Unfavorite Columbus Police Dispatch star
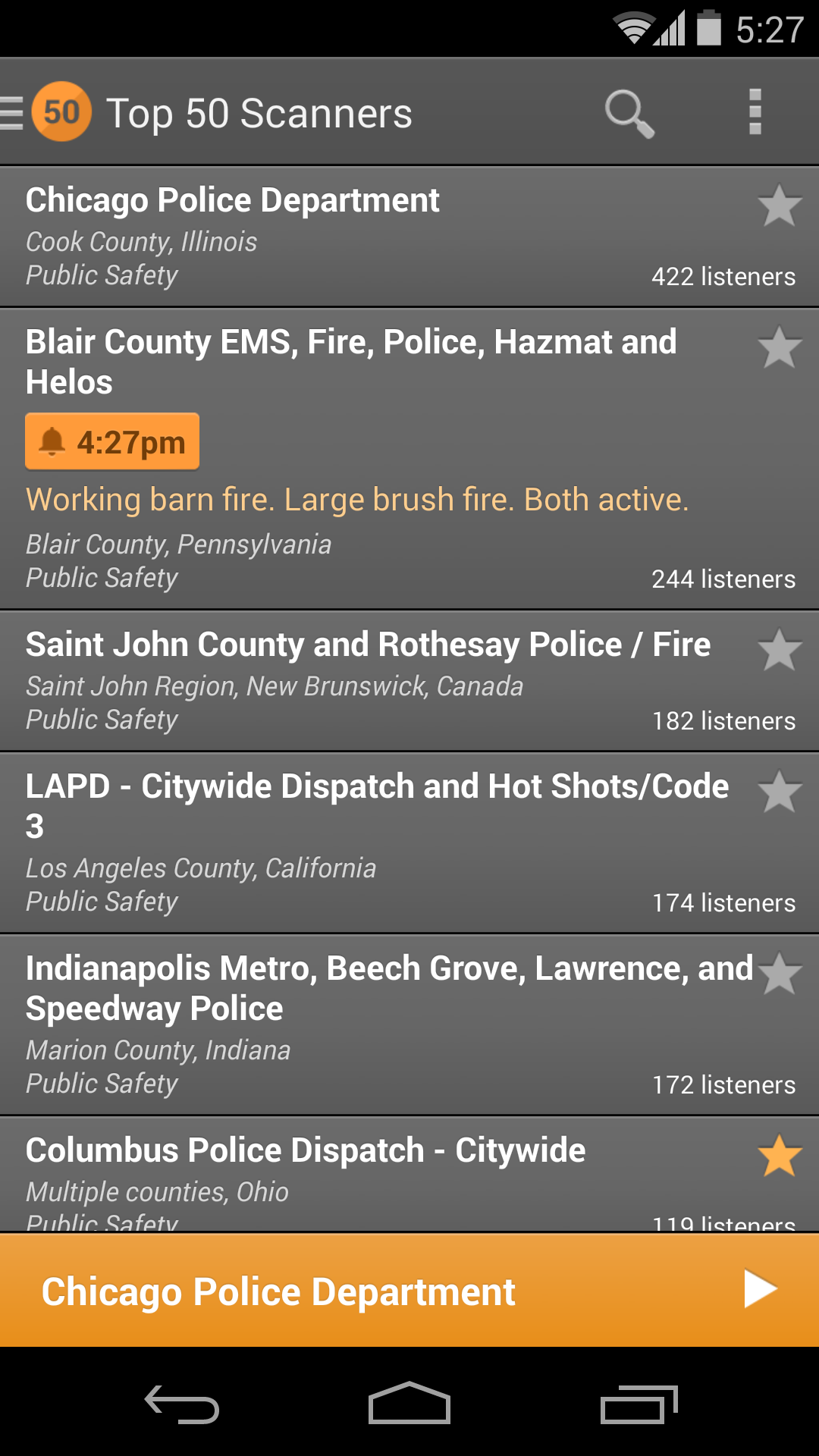 coord(779,1156)
